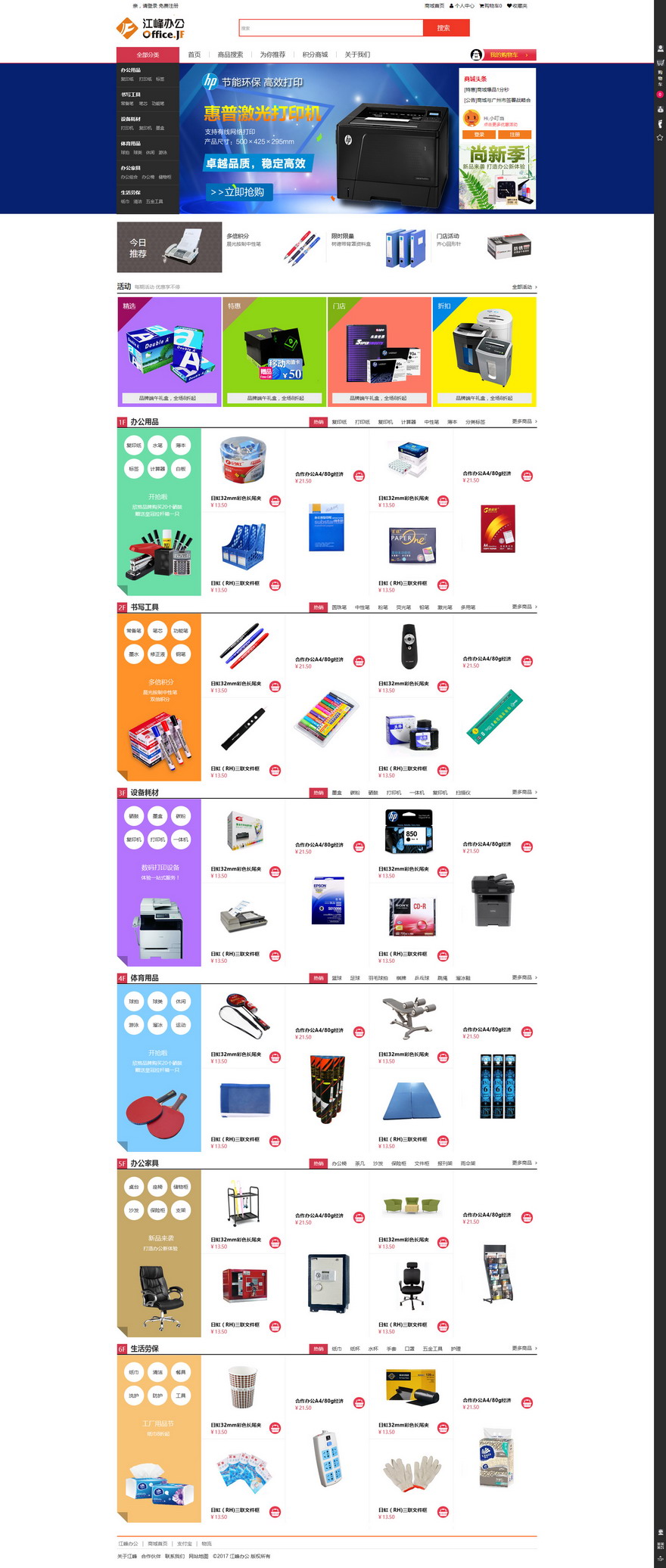Select the 篮球 tab under 体育用品
Screen dimensions: 666x1568
(337, 978)
